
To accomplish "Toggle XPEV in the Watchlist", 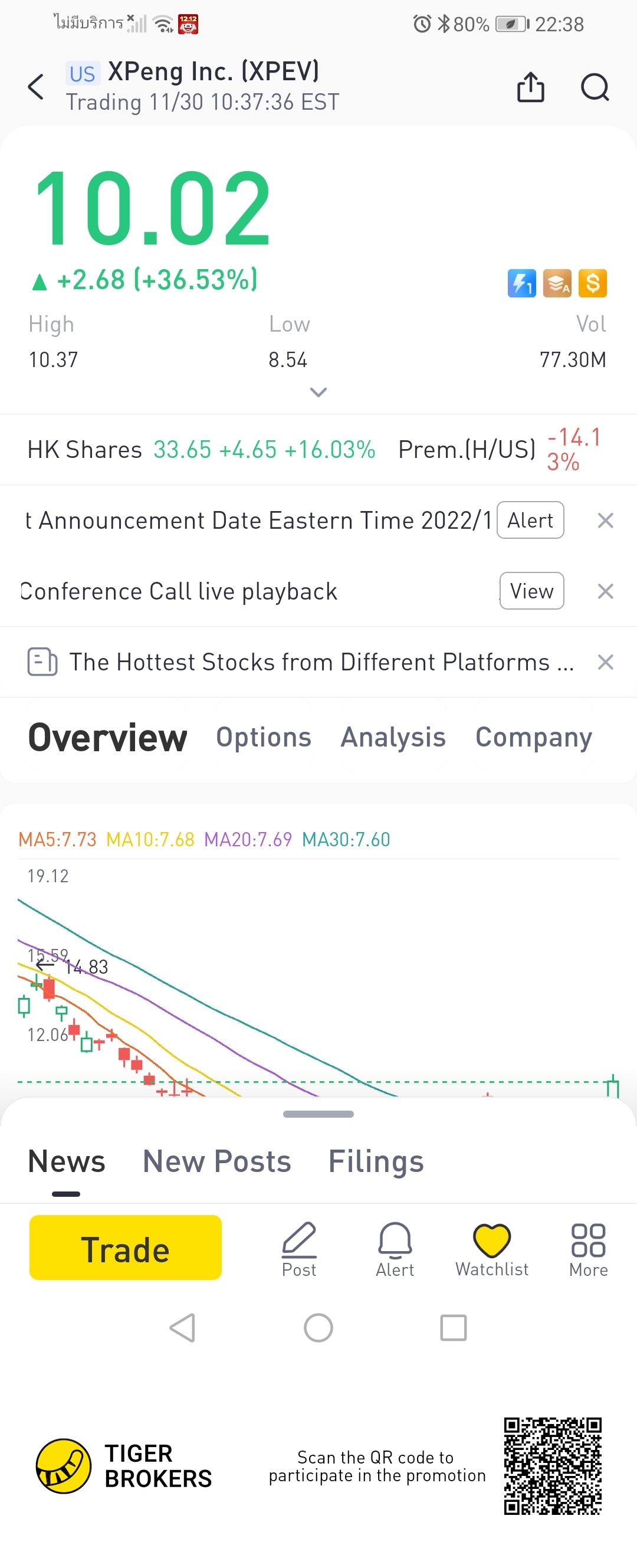I will coord(491,1248).
